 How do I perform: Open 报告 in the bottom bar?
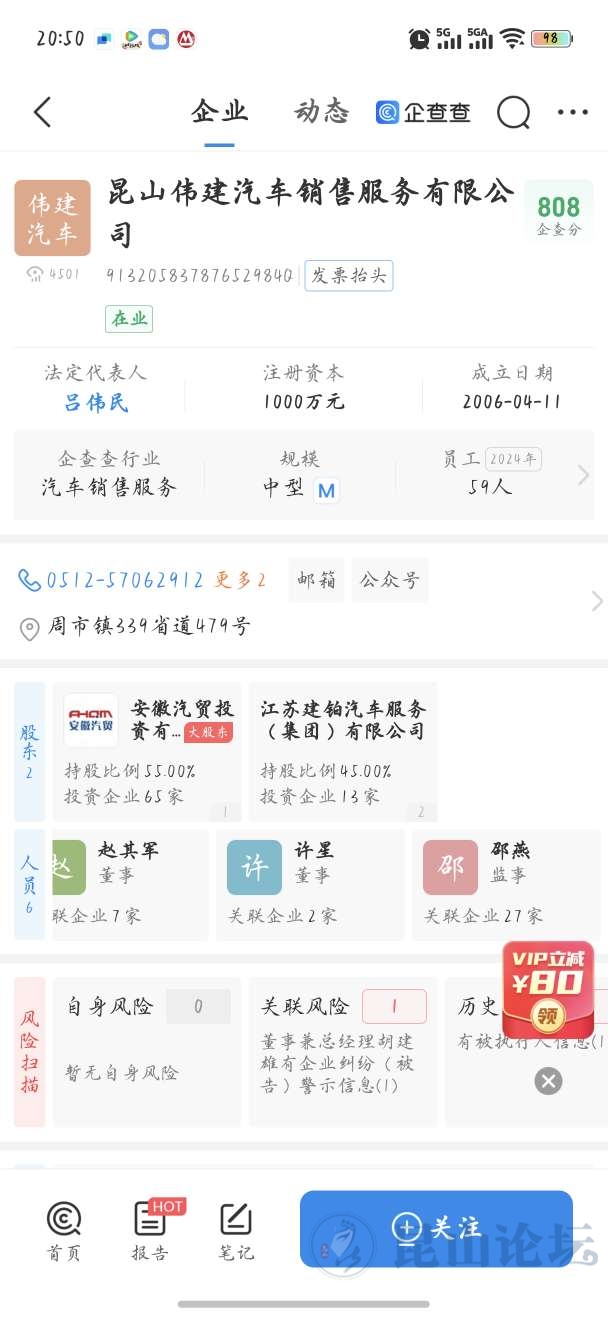[150, 1231]
